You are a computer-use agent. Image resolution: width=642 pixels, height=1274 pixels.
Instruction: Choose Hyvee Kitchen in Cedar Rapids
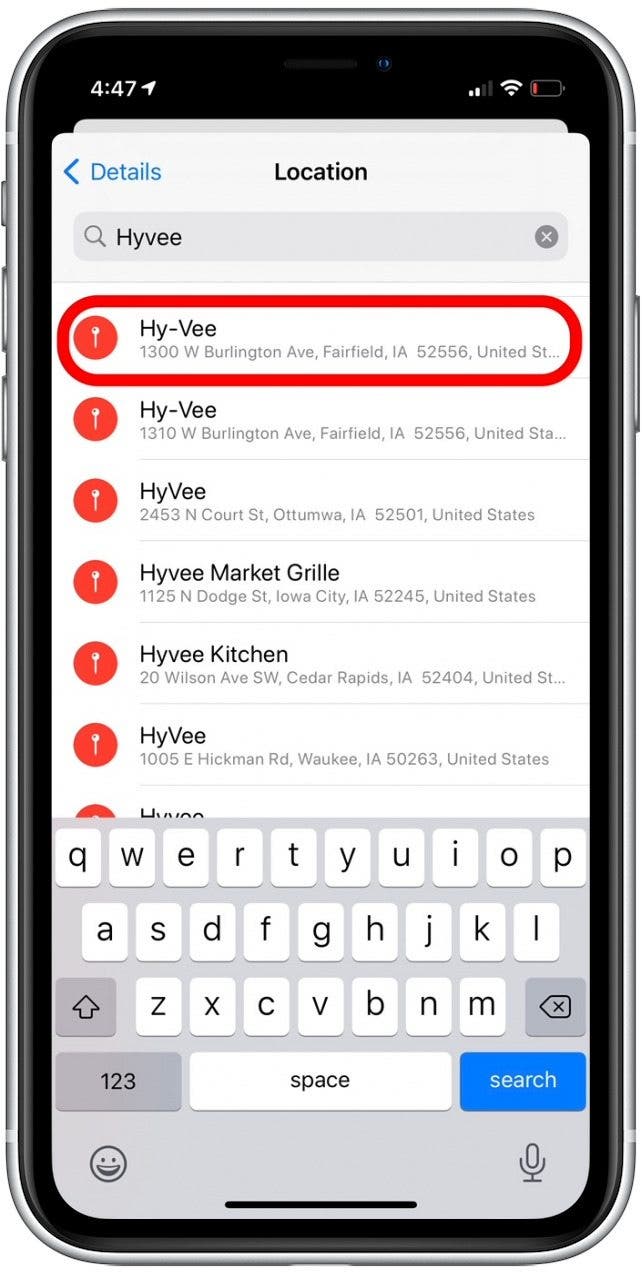pos(340,664)
